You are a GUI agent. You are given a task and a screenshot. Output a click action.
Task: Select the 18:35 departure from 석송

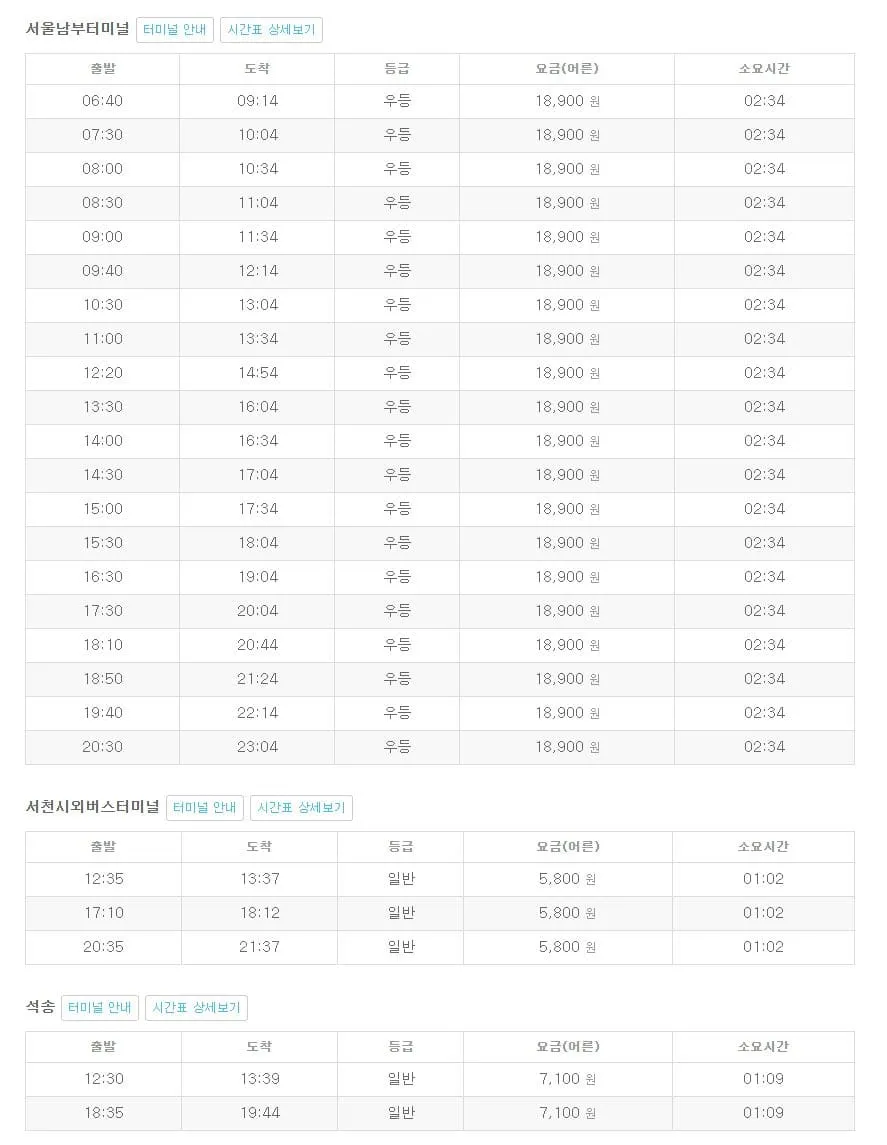[x=103, y=1113]
